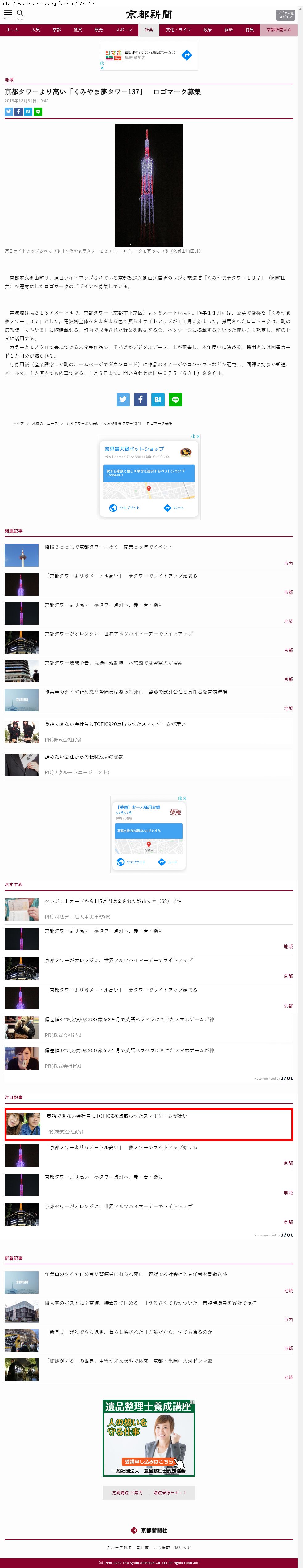Read 隣人宅のポストに両面銃 article
The width and height of the screenshot is (303, 1568).
(x=150, y=1303)
